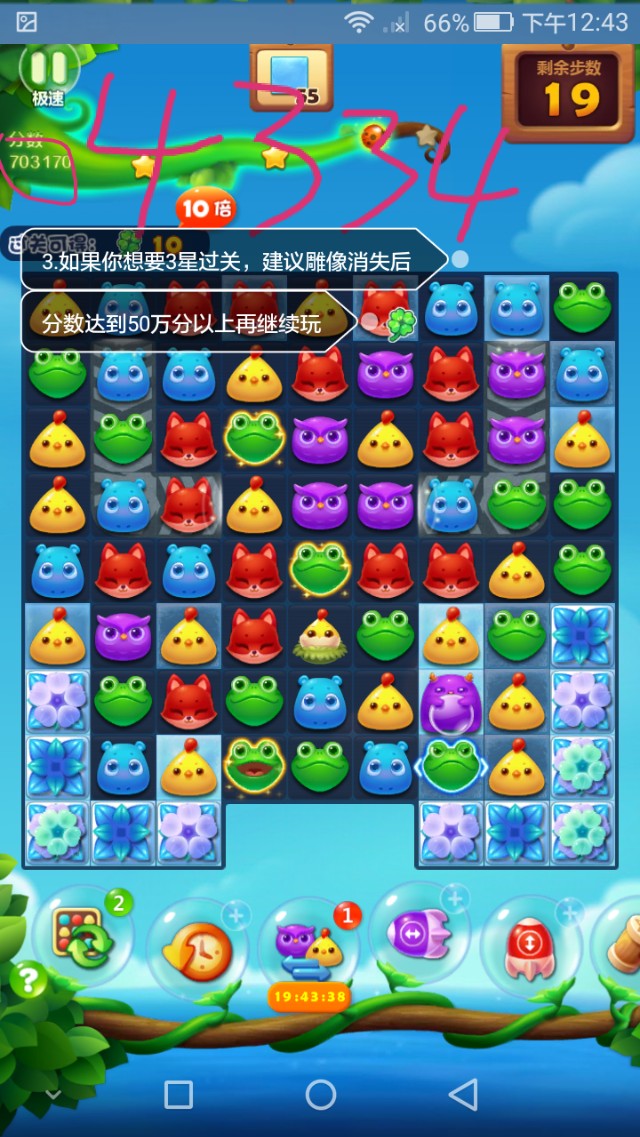
Task: Return to the home screen
Action: [321, 1095]
